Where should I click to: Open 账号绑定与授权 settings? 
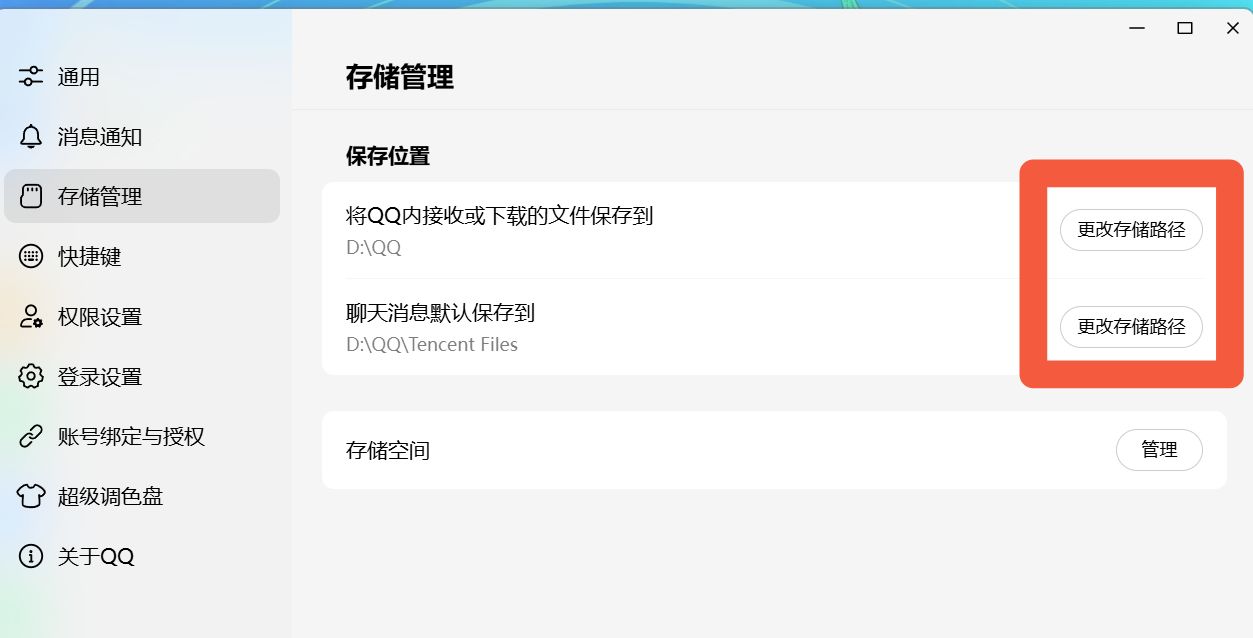(142, 436)
